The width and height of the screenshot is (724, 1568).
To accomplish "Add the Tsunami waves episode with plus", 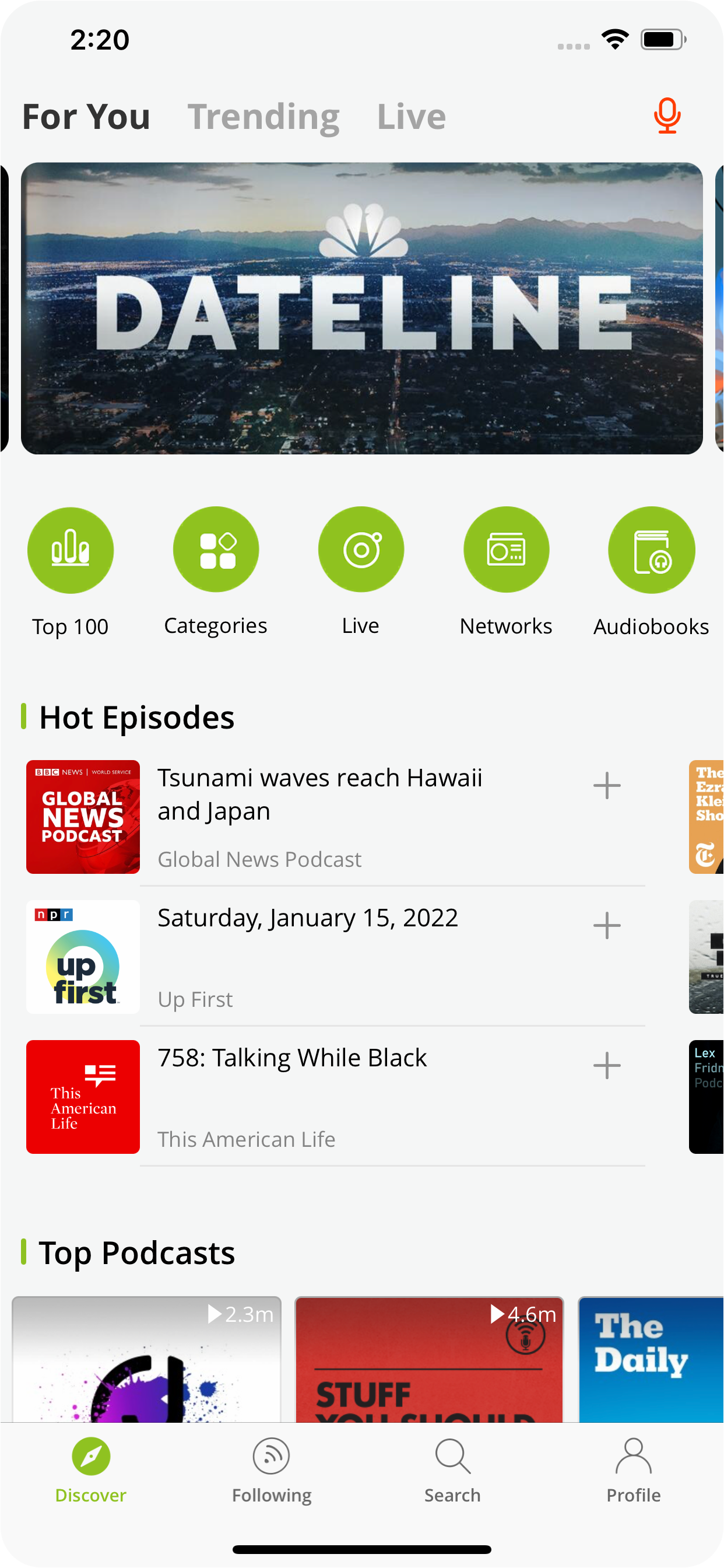I will click(x=606, y=785).
